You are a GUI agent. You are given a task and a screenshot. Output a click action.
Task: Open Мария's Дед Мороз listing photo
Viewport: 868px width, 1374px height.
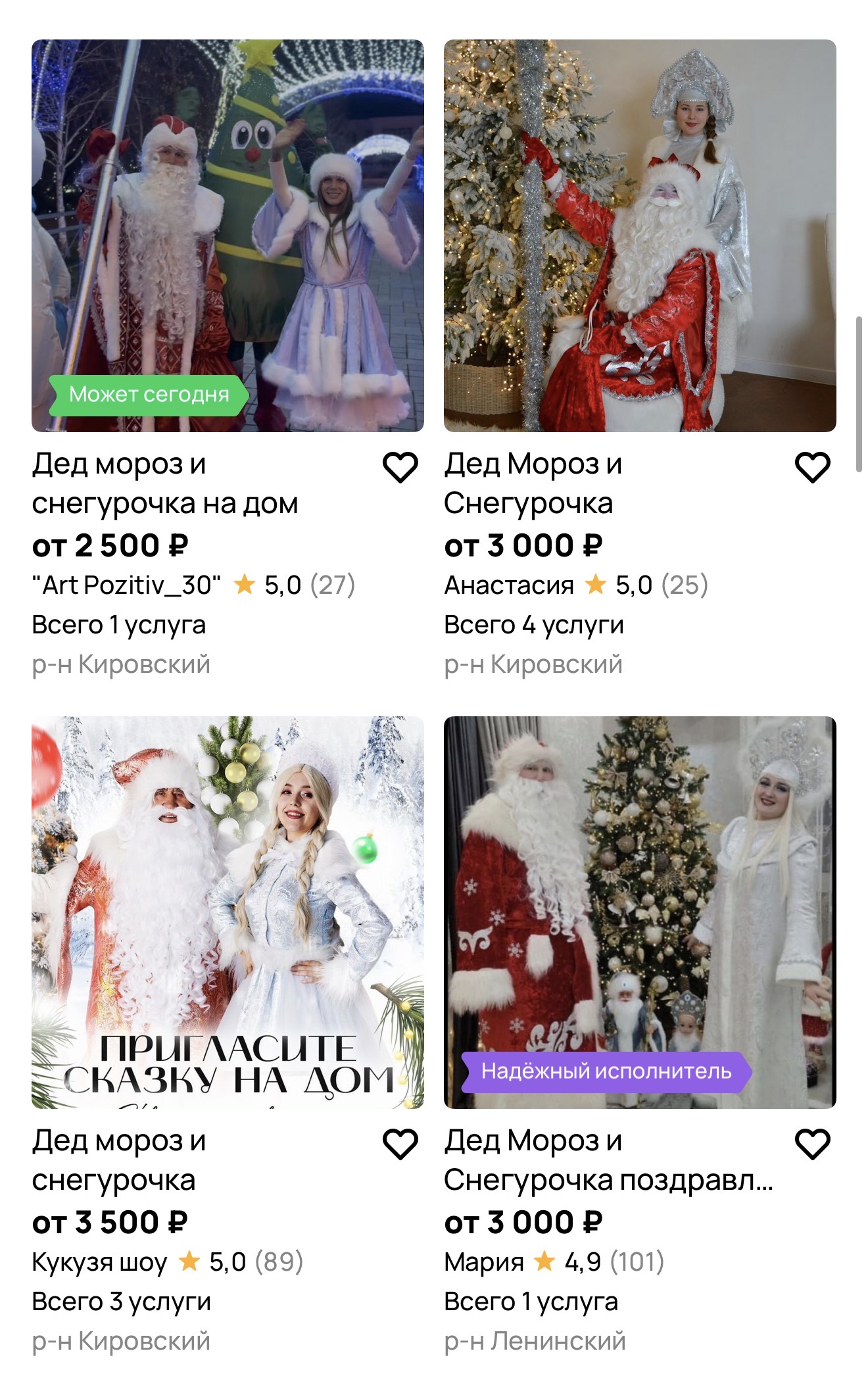tap(639, 912)
